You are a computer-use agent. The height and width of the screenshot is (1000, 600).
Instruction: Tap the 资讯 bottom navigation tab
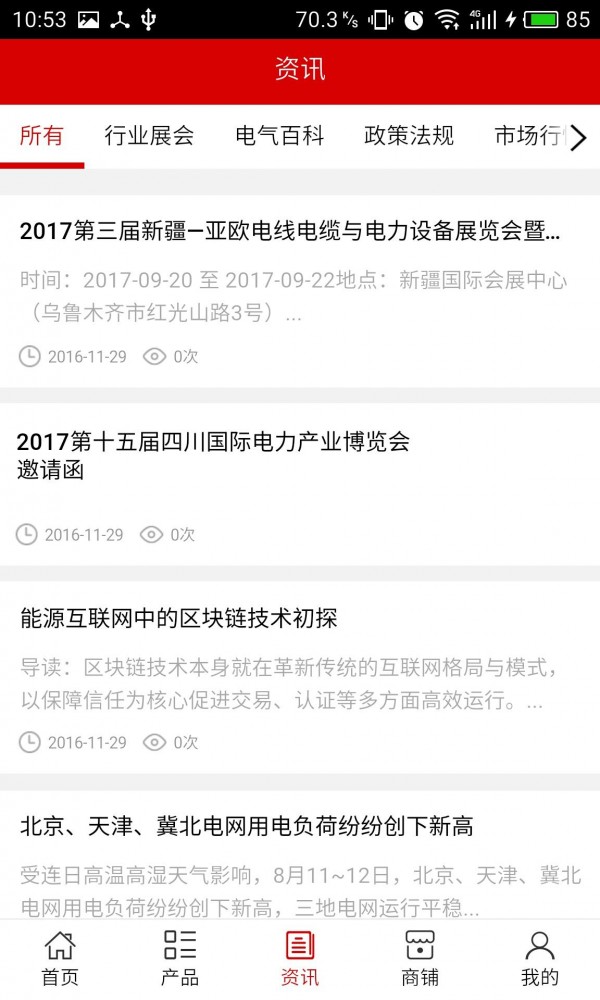300,958
